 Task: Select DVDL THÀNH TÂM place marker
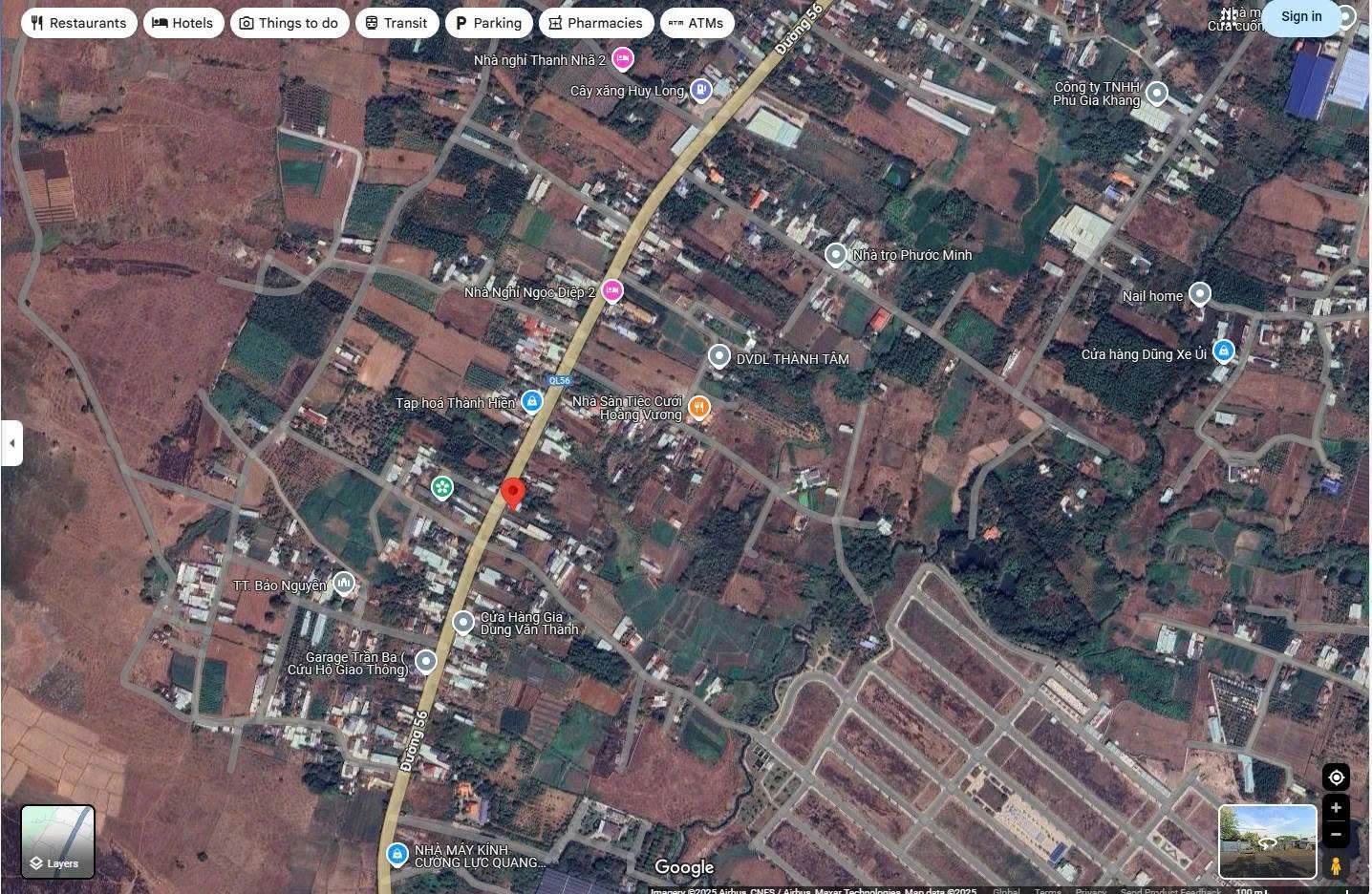(x=719, y=357)
